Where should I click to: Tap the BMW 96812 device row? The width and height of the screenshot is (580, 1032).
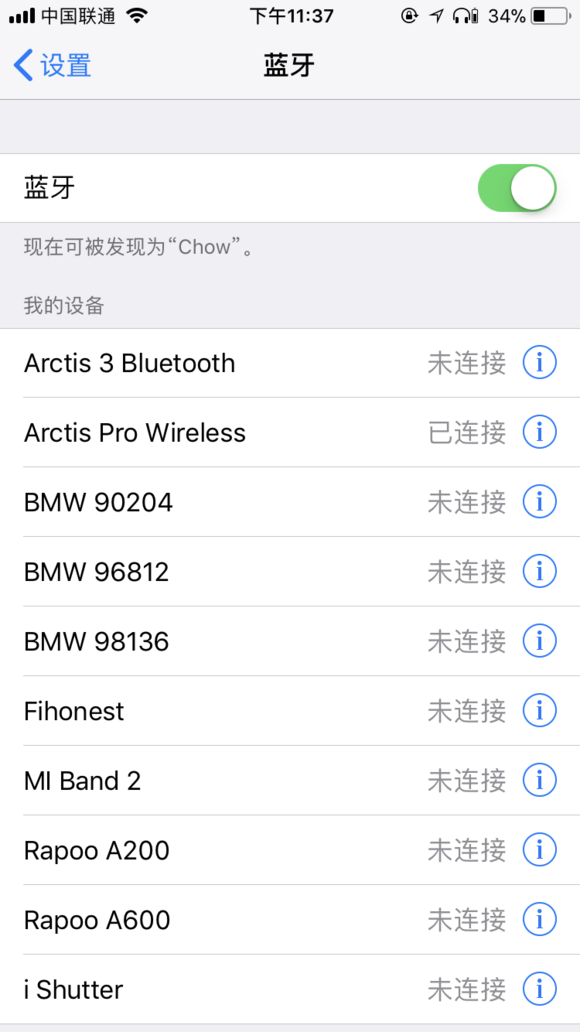[290, 572]
